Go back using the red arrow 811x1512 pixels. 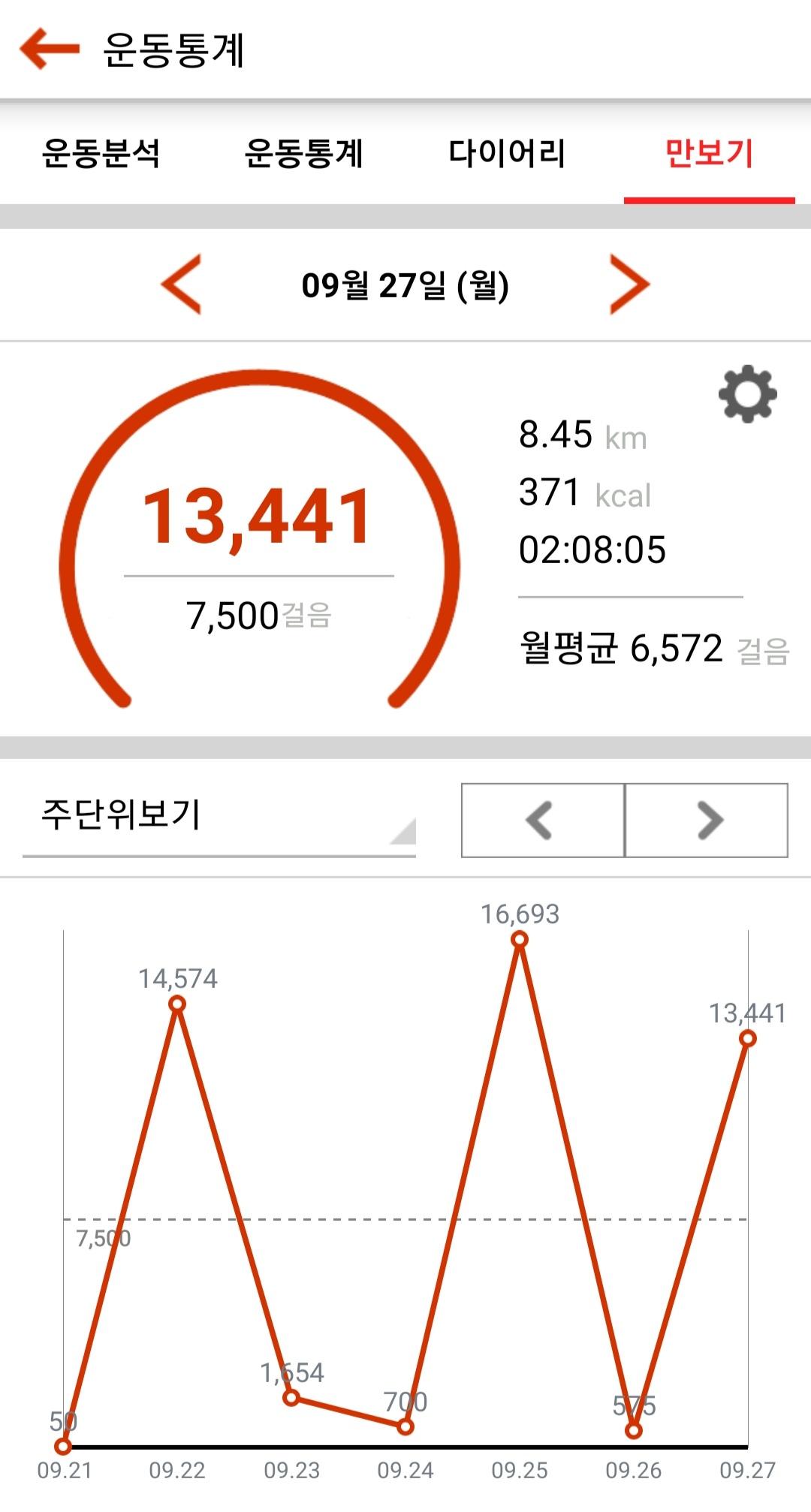click(50, 50)
